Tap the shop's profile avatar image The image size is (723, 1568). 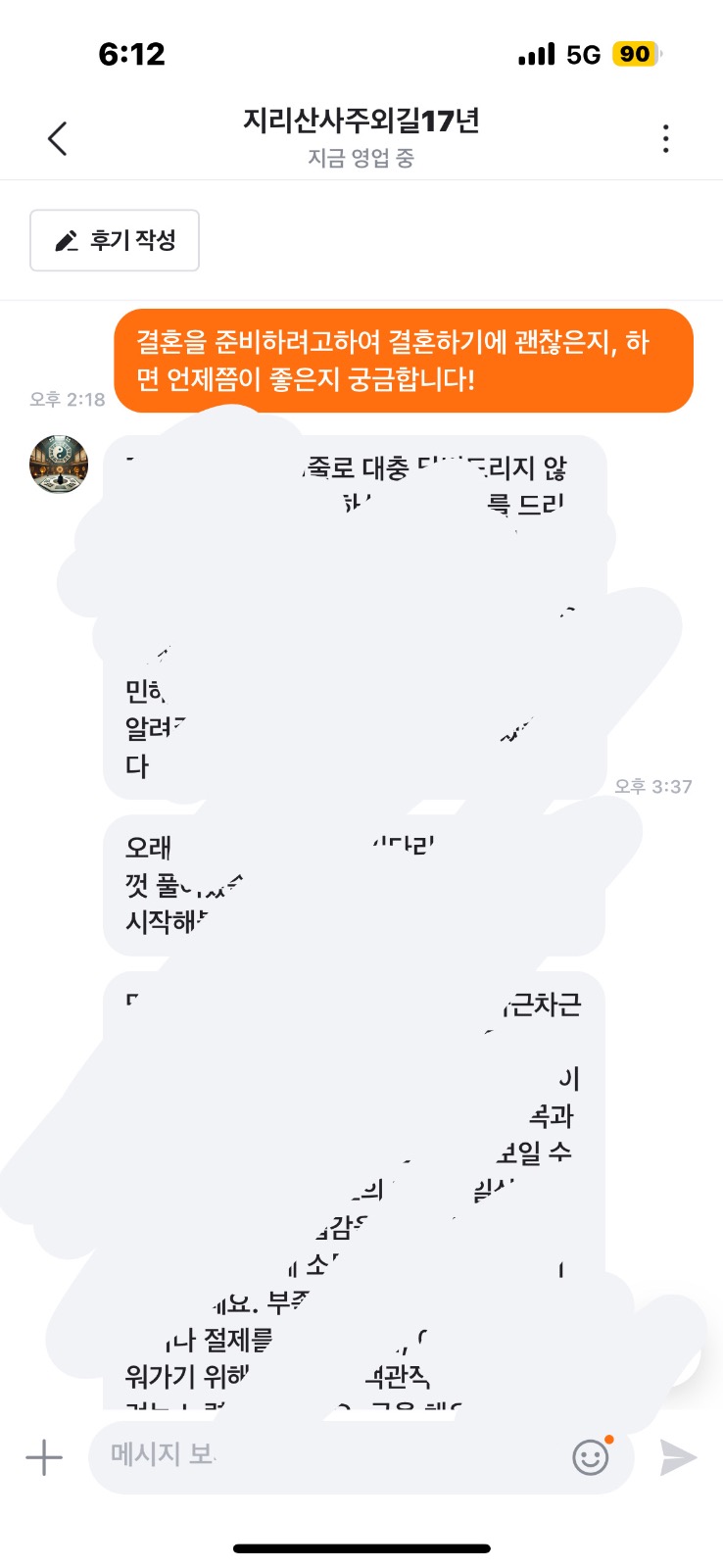(58, 465)
